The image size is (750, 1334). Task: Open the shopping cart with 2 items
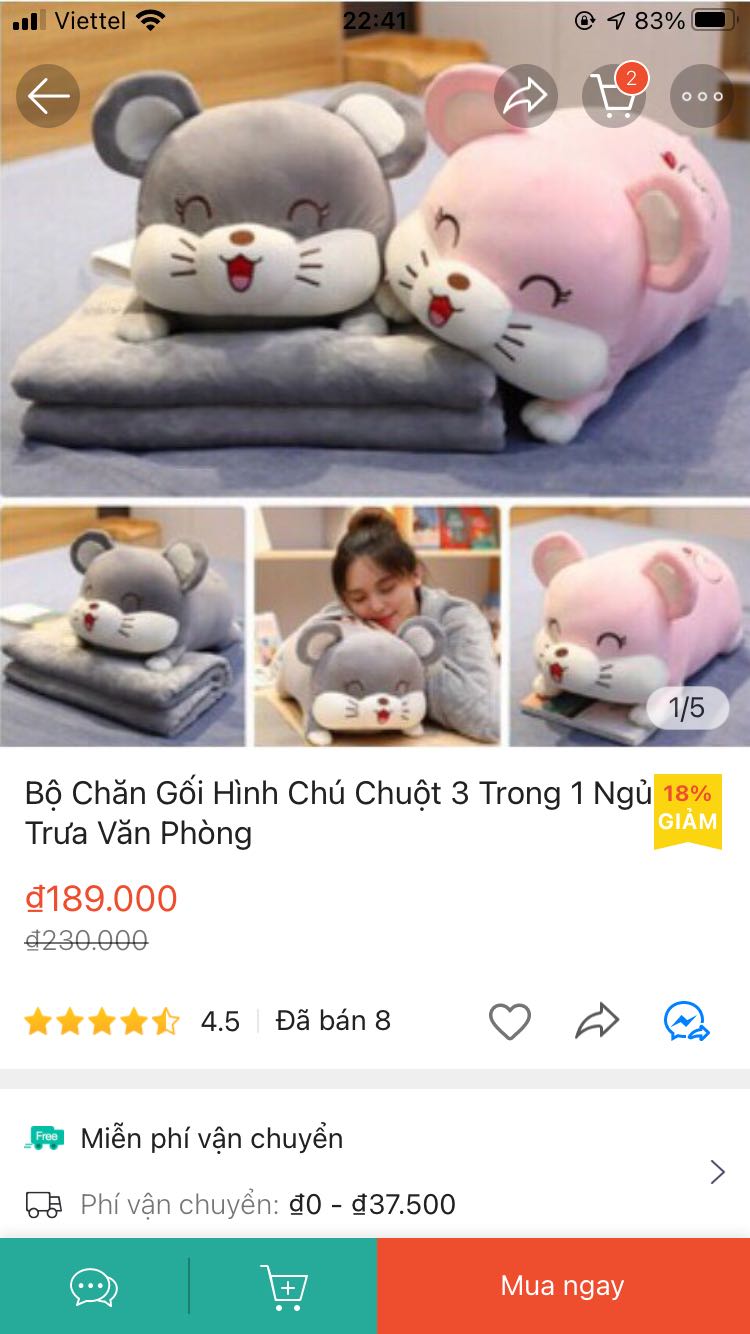tap(613, 96)
